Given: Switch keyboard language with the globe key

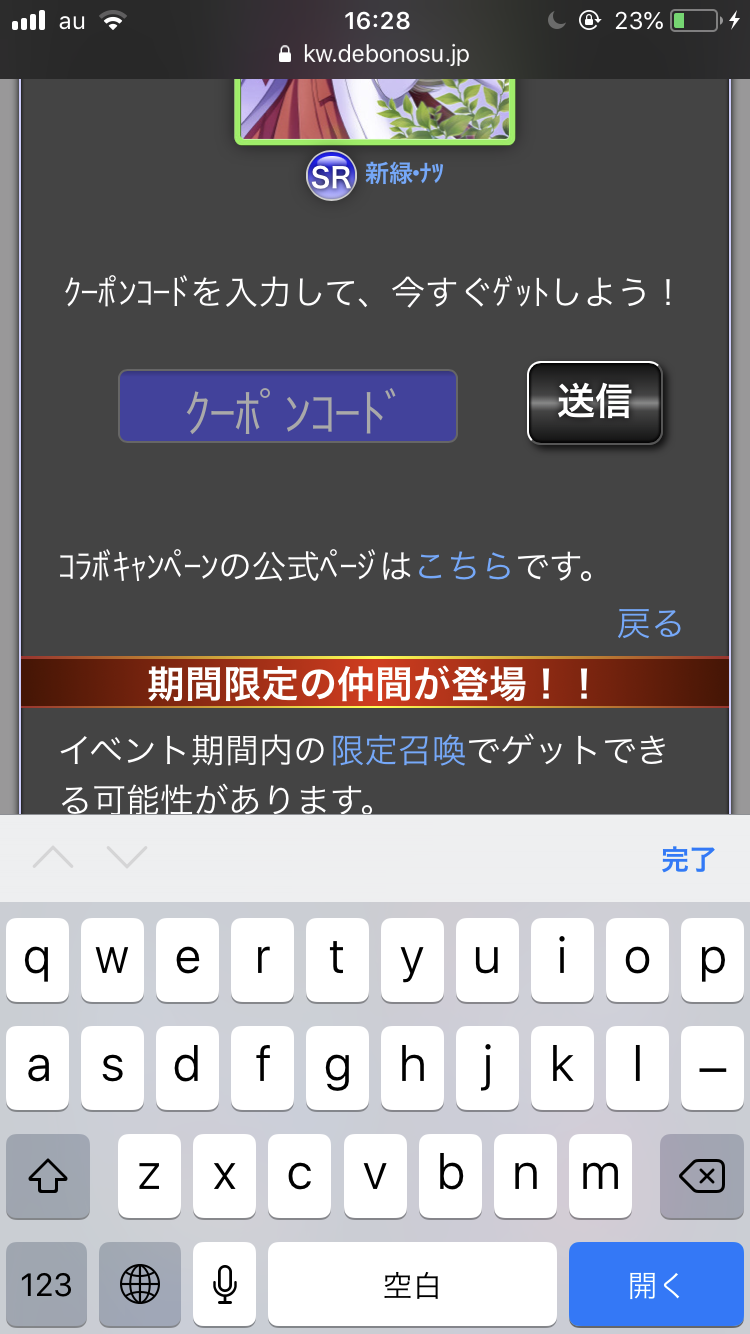Looking at the screenshot, I should click(140, 1284).
